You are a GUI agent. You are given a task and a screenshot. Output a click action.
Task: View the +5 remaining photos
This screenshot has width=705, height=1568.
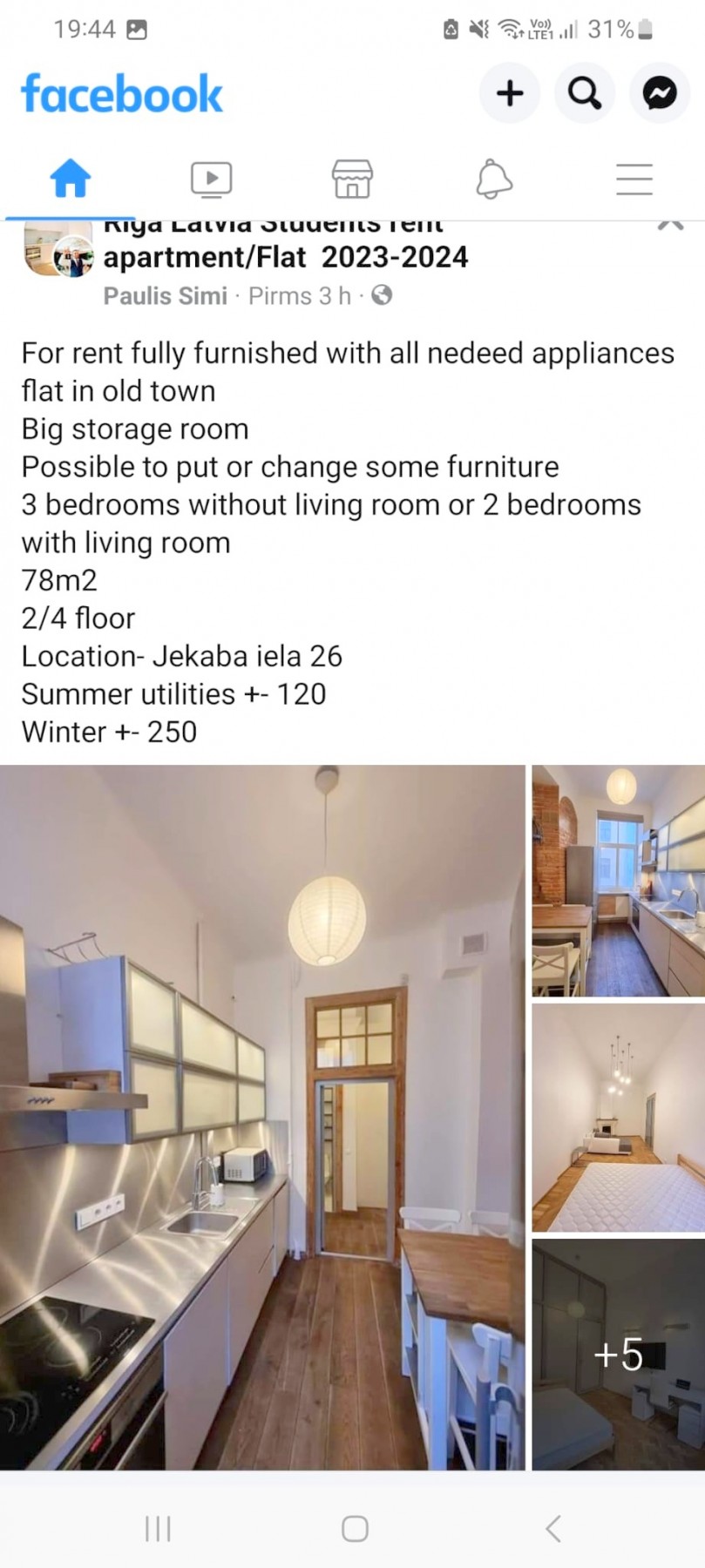click(618, 1355)
